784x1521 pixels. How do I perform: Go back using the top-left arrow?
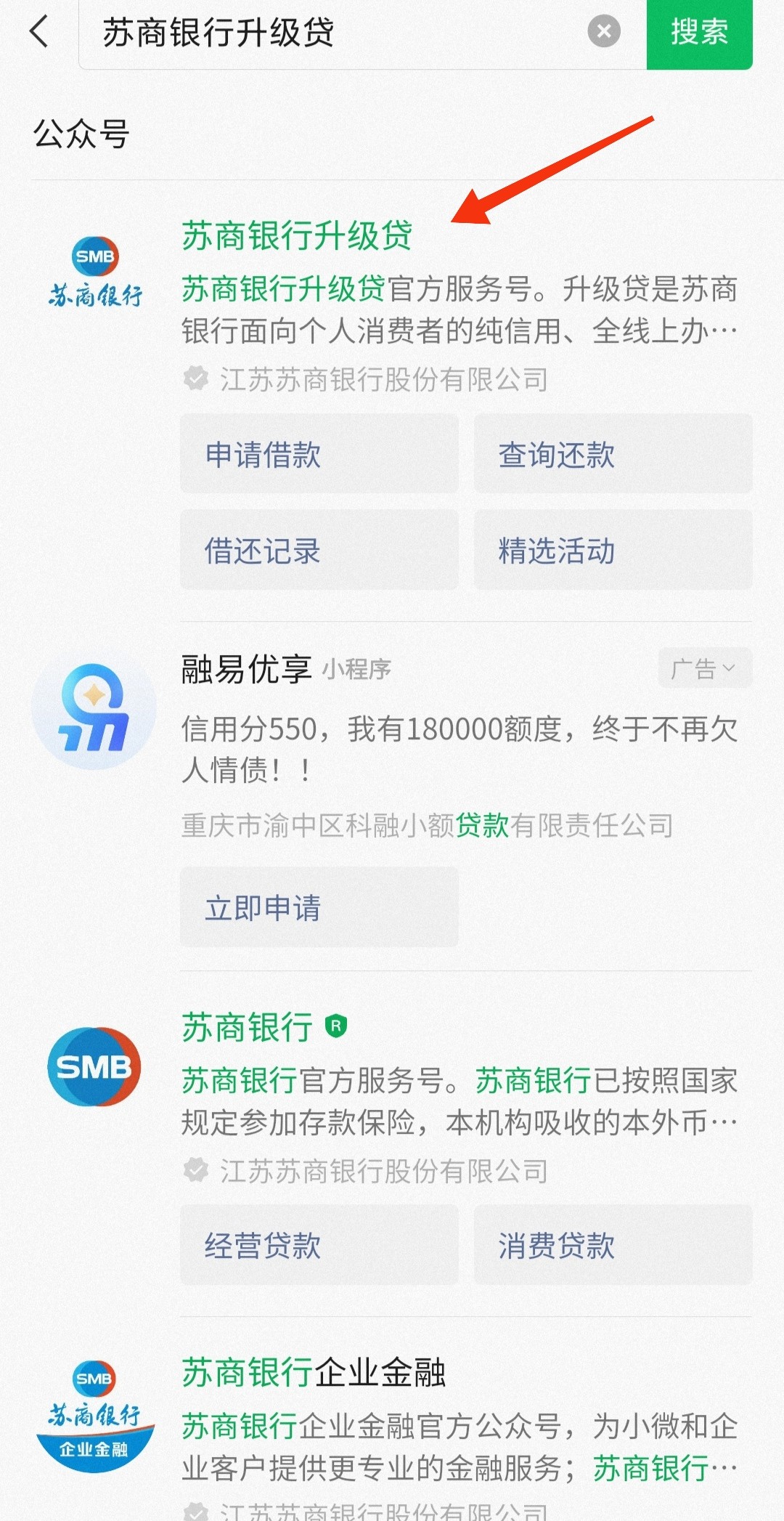click(x=39, y=32)
